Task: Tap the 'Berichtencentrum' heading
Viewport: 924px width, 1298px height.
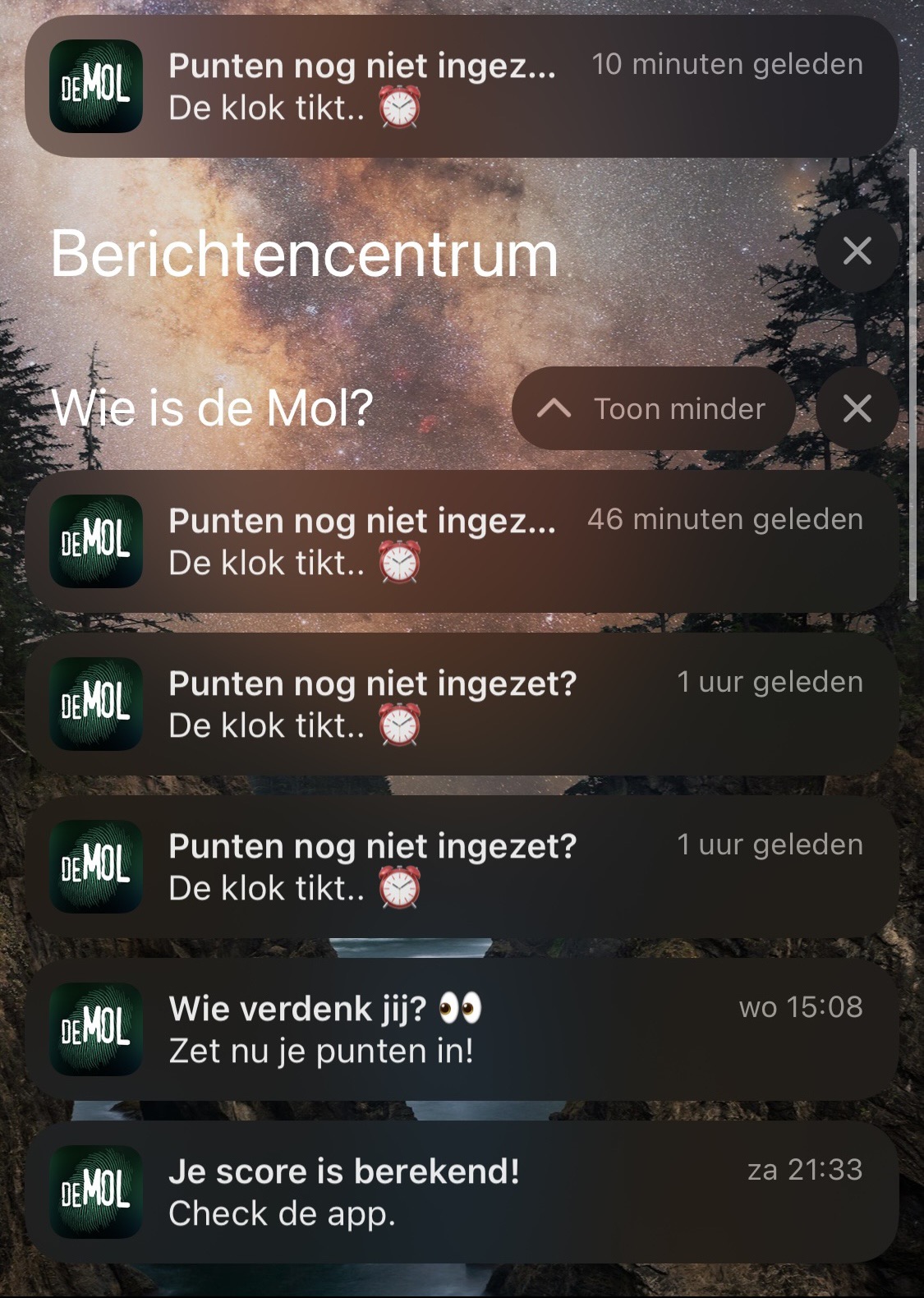Action: pyautogui.click(x=304, y=256)
